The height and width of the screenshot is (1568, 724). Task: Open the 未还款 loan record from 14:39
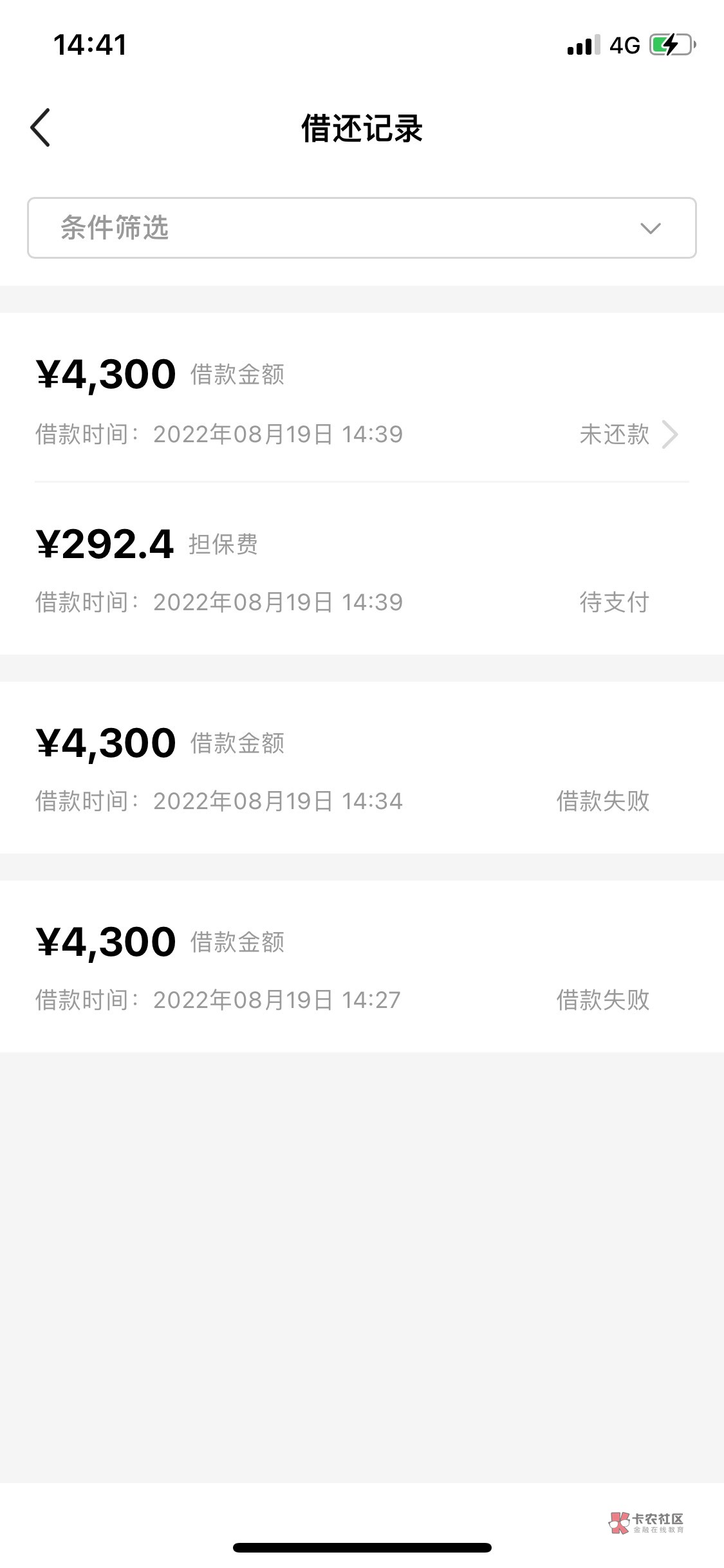627,434
